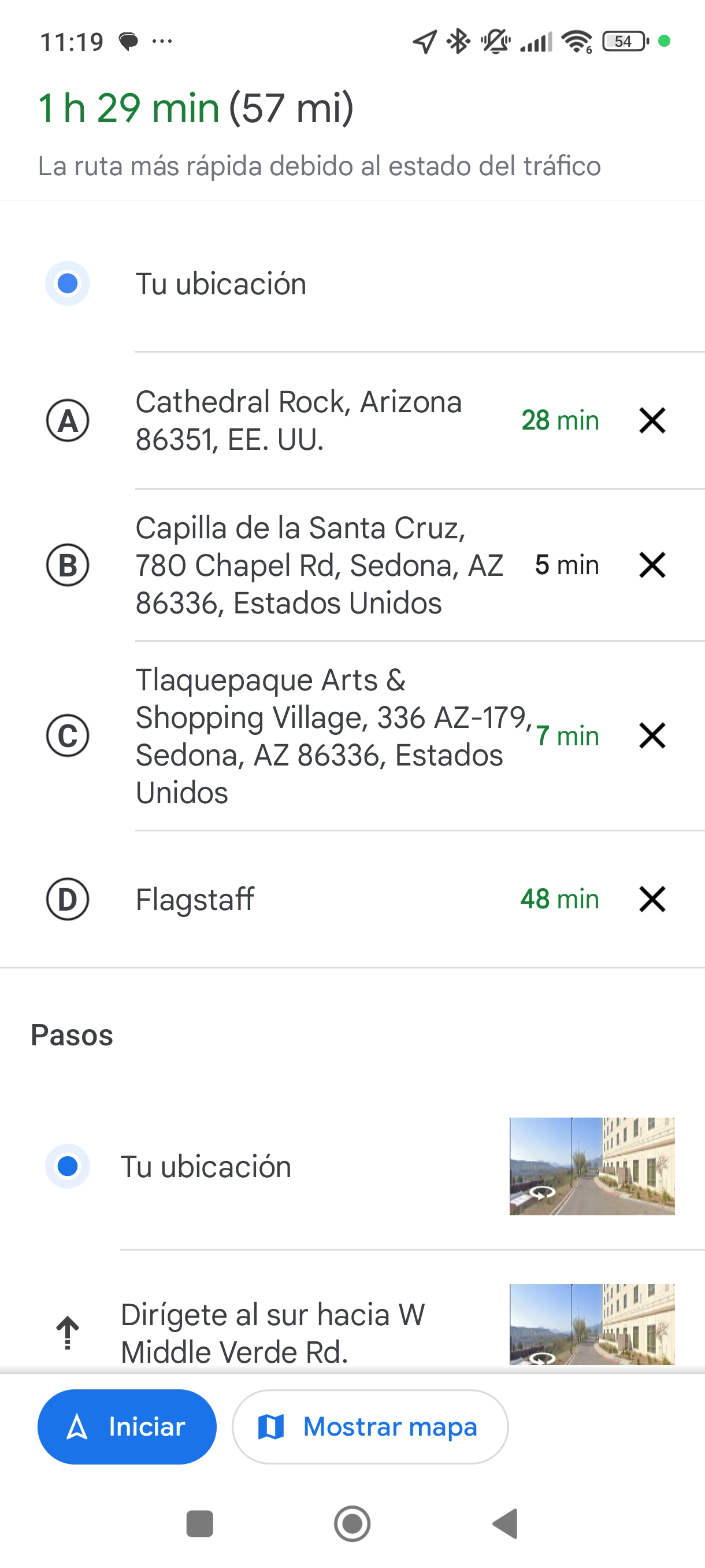Delete the Capilla de la Santa Cruz stop

(652, 565)
